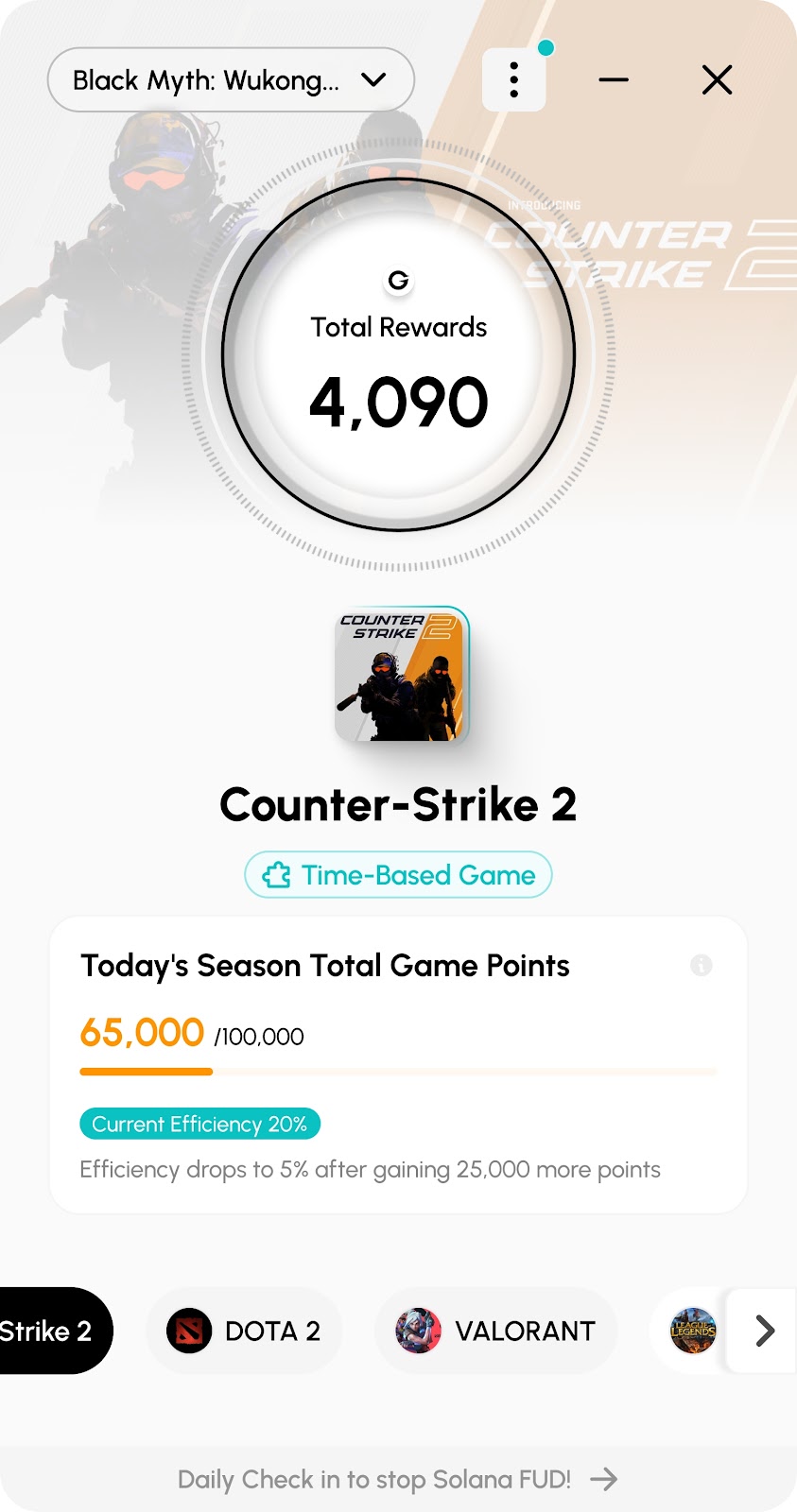Image resolution: width=797 pixels, height=1512 pixels.
Task: Tap the right arrow for more games
Action: coord(765,1331)
